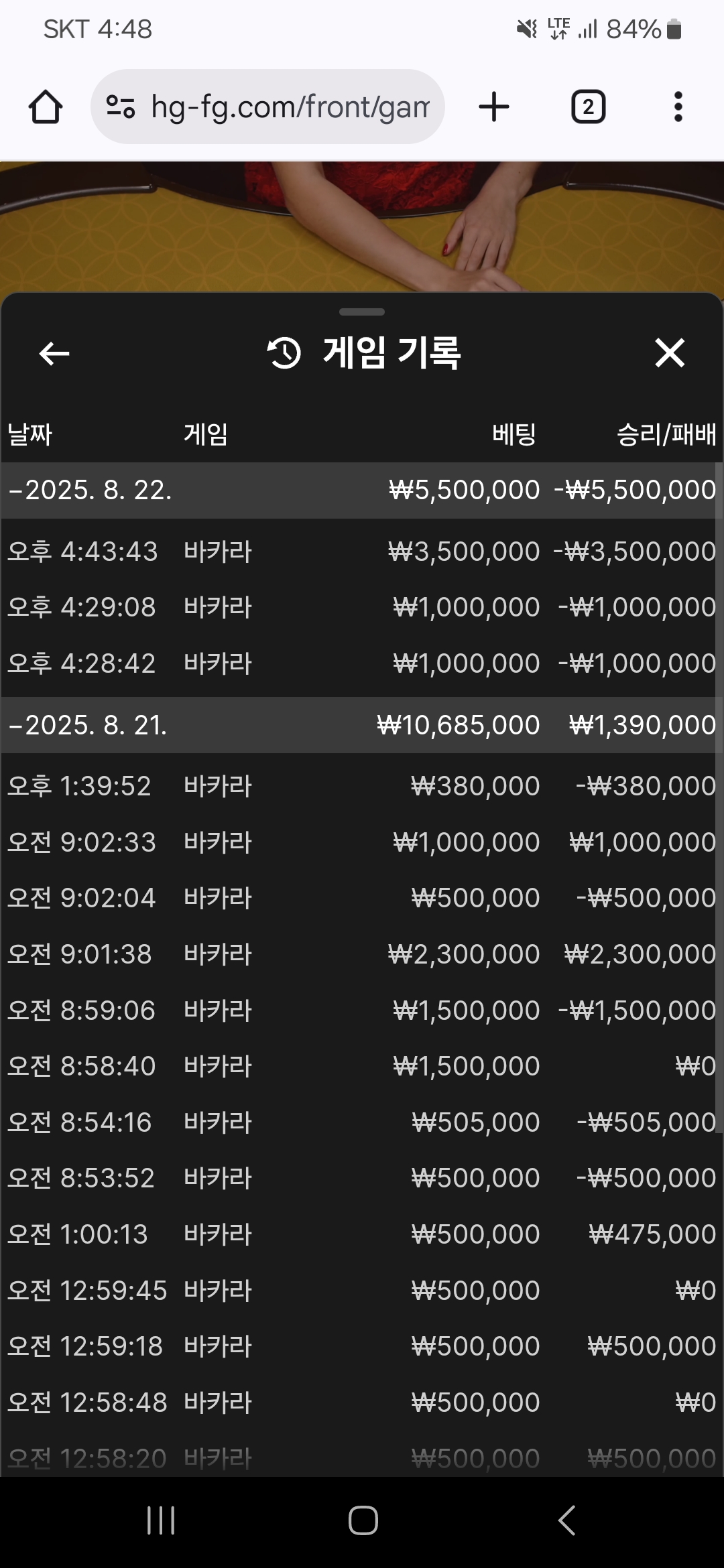Open the baccarat record at 오전 9:01:38
The height and width of the screenshot is (1568, 724).
coord(361,954)
